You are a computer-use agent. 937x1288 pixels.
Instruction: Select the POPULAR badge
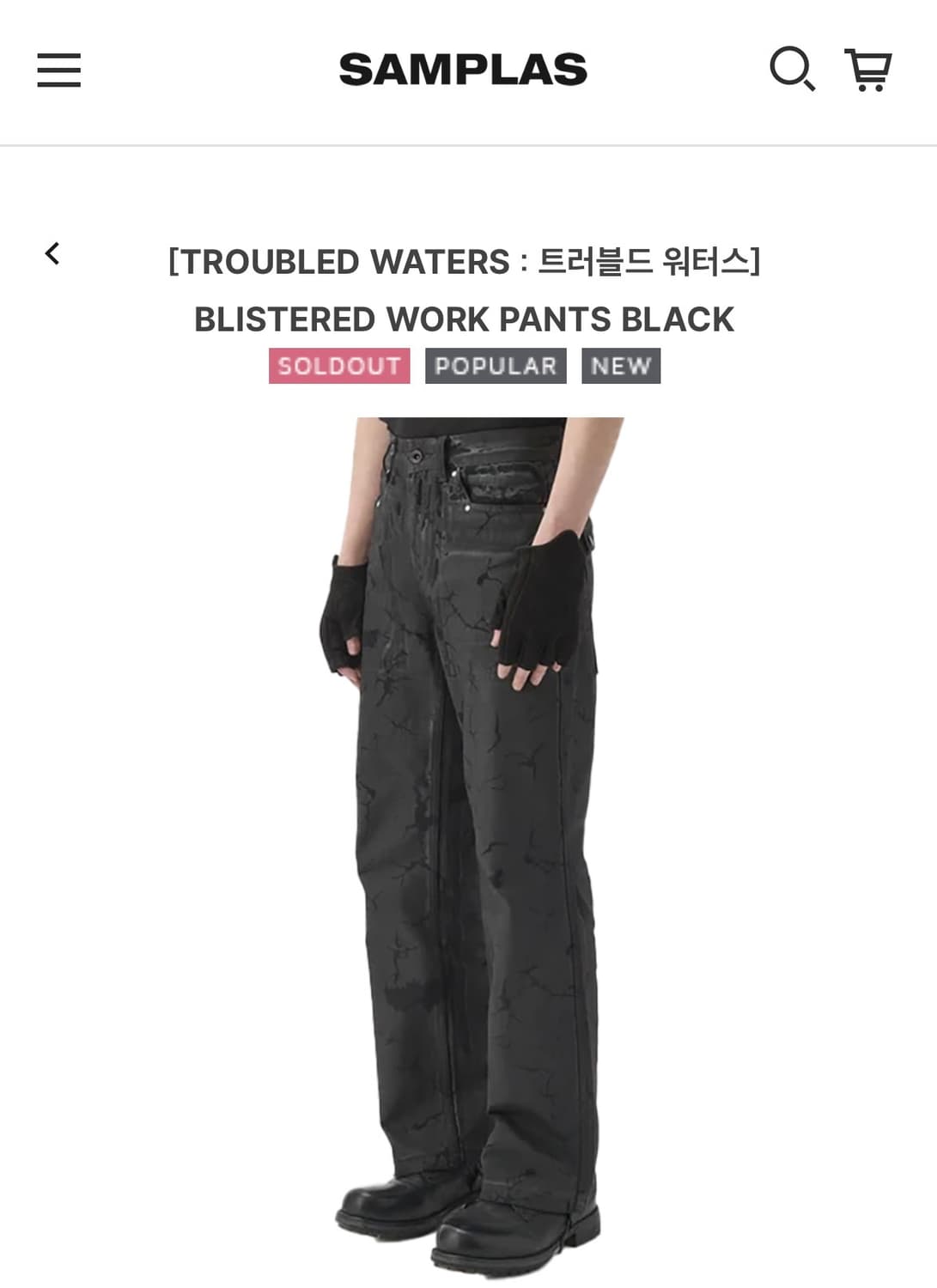tap(494, 364)
